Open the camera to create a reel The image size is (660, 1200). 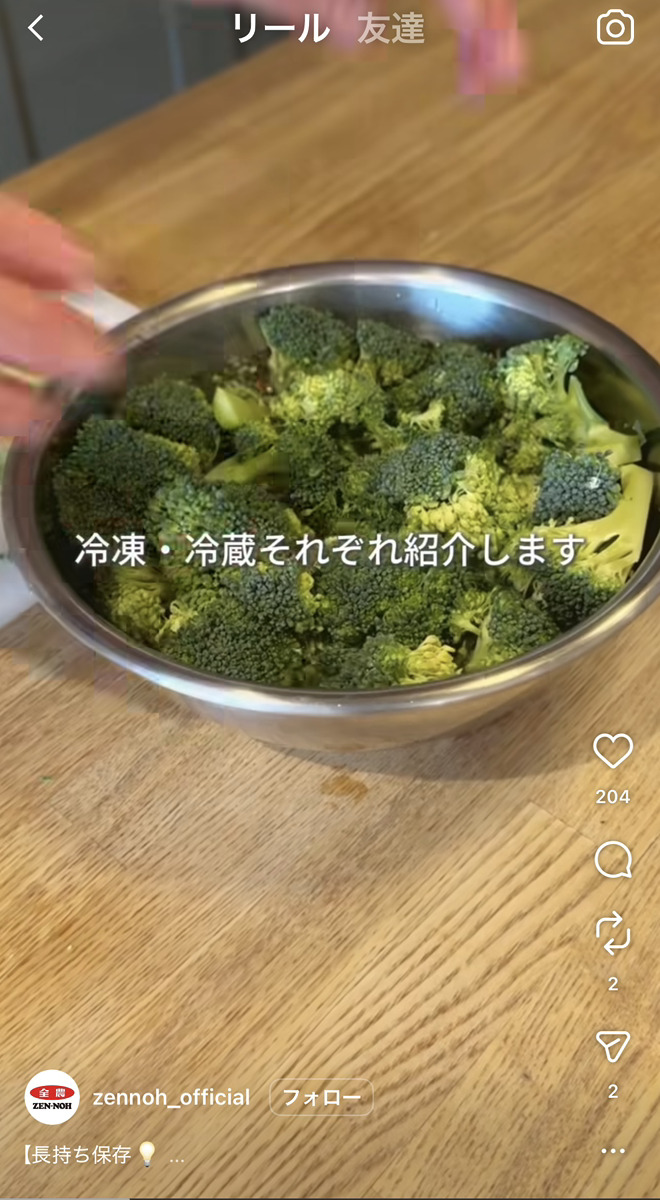pos(615,29)
